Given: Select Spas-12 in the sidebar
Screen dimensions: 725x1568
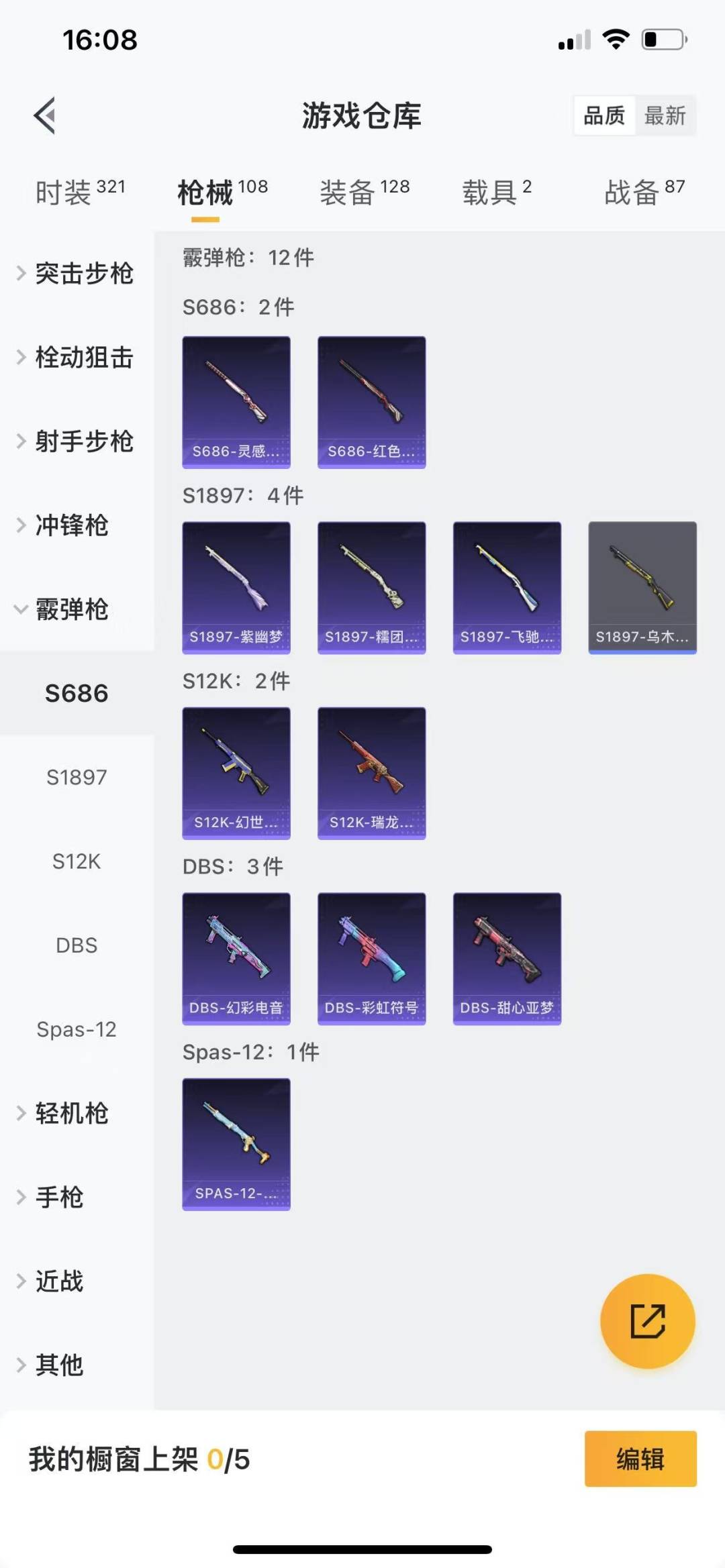Looking at the screenshot, I should pos(77,1029).
